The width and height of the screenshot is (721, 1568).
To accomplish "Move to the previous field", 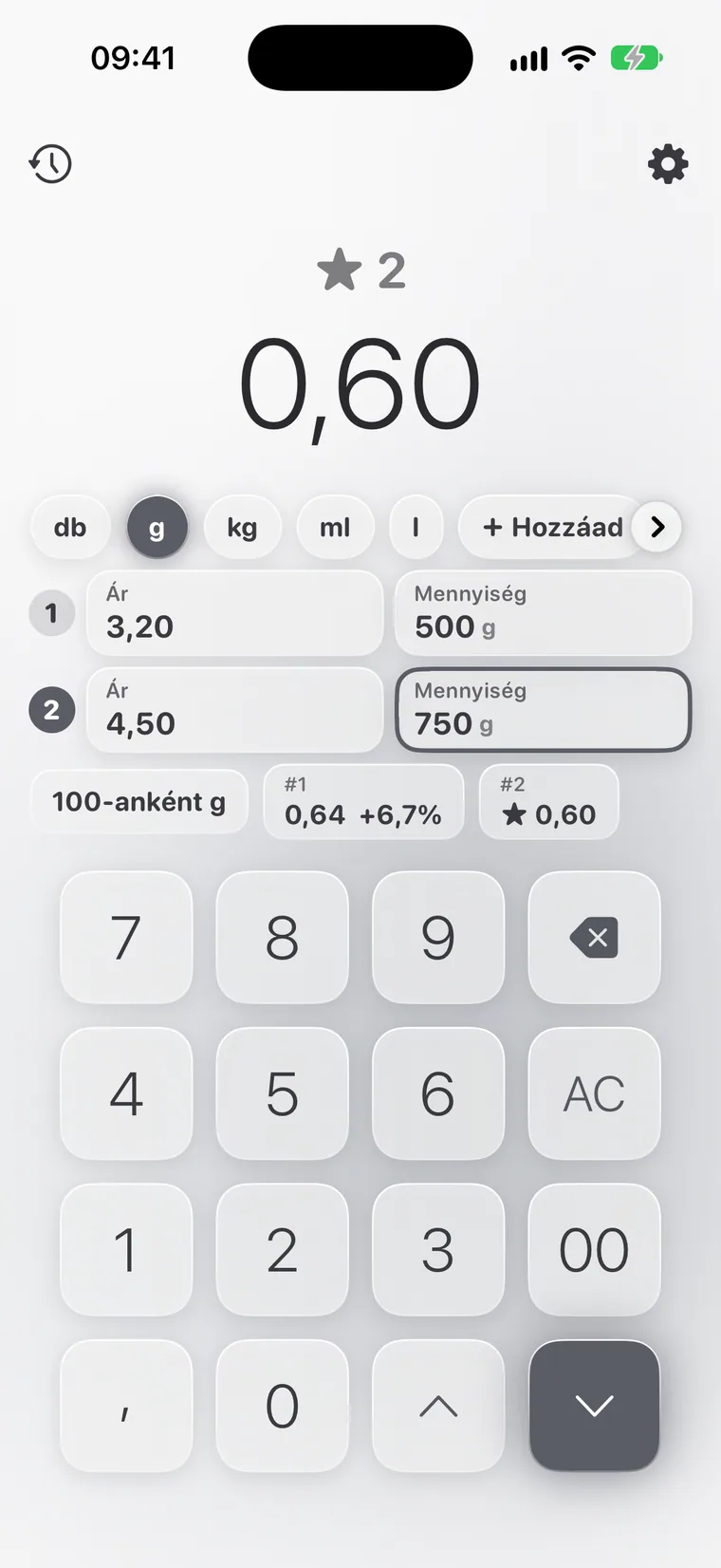I will coord(438,1406).
